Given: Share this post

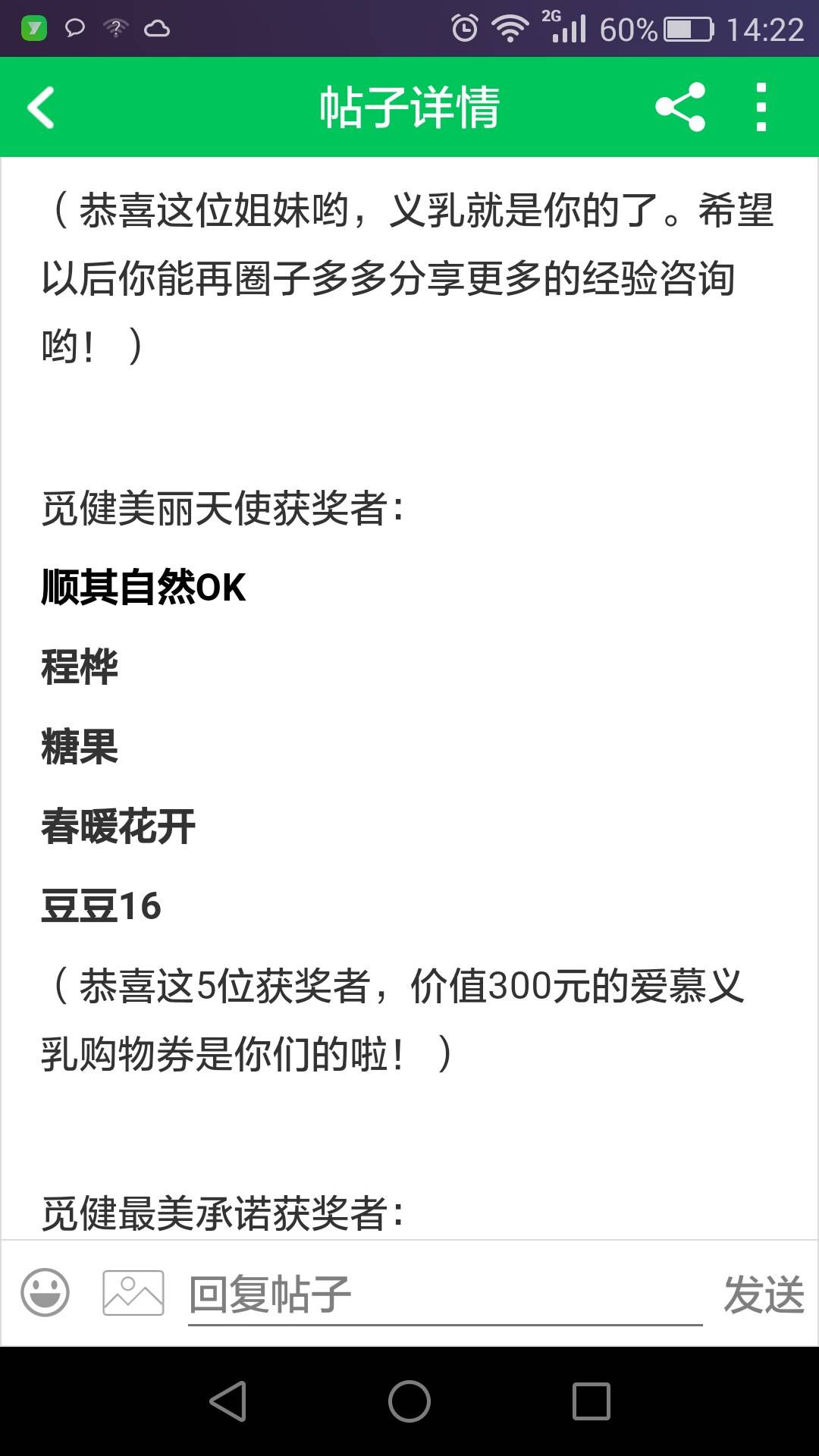Looking at the screenshot, I should pos(680,107).
